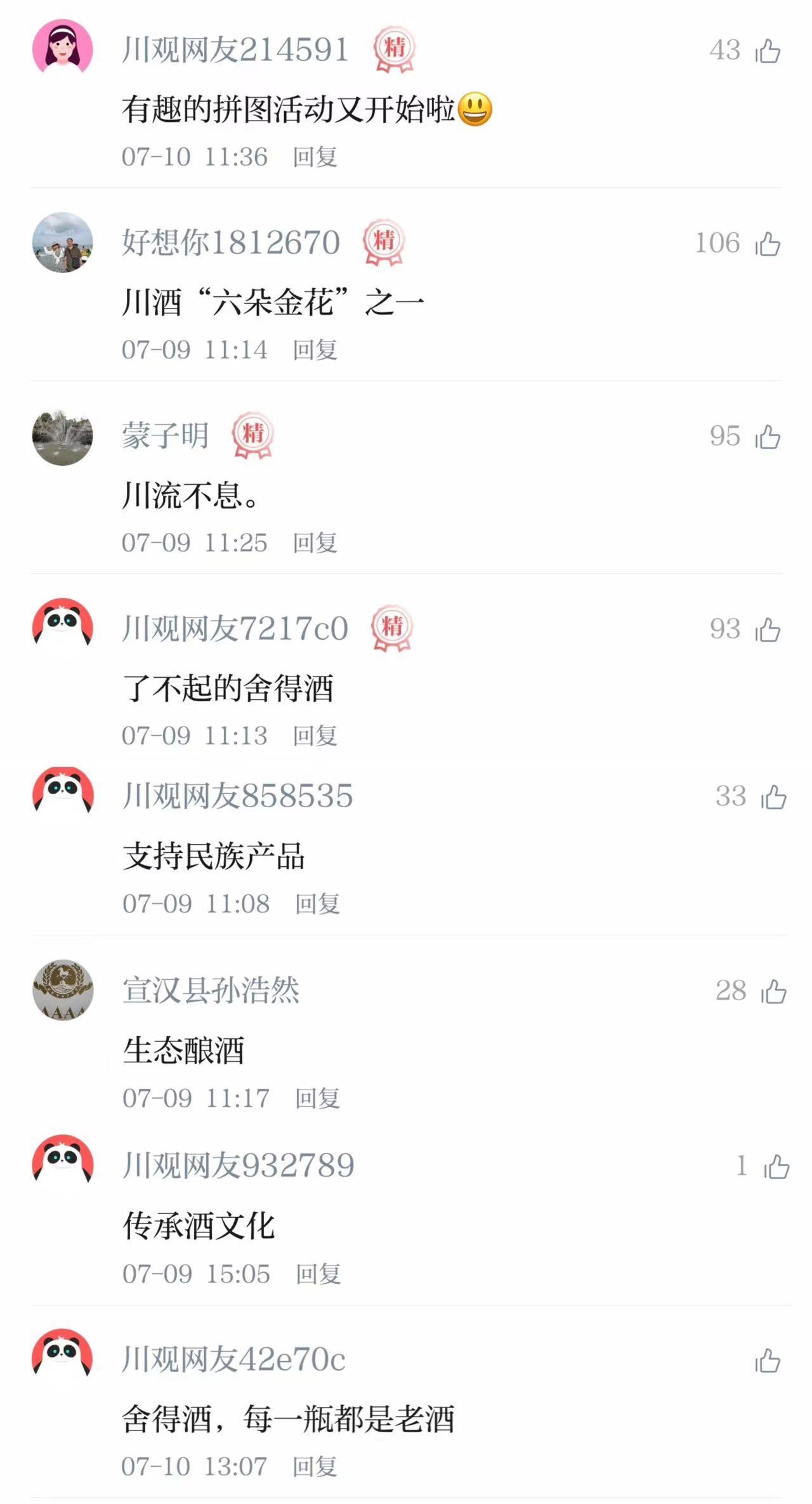This screenshot has height=1504, width=812.
Task: Like the comment by 川观网友42e70c
Action: [768, 1361]
